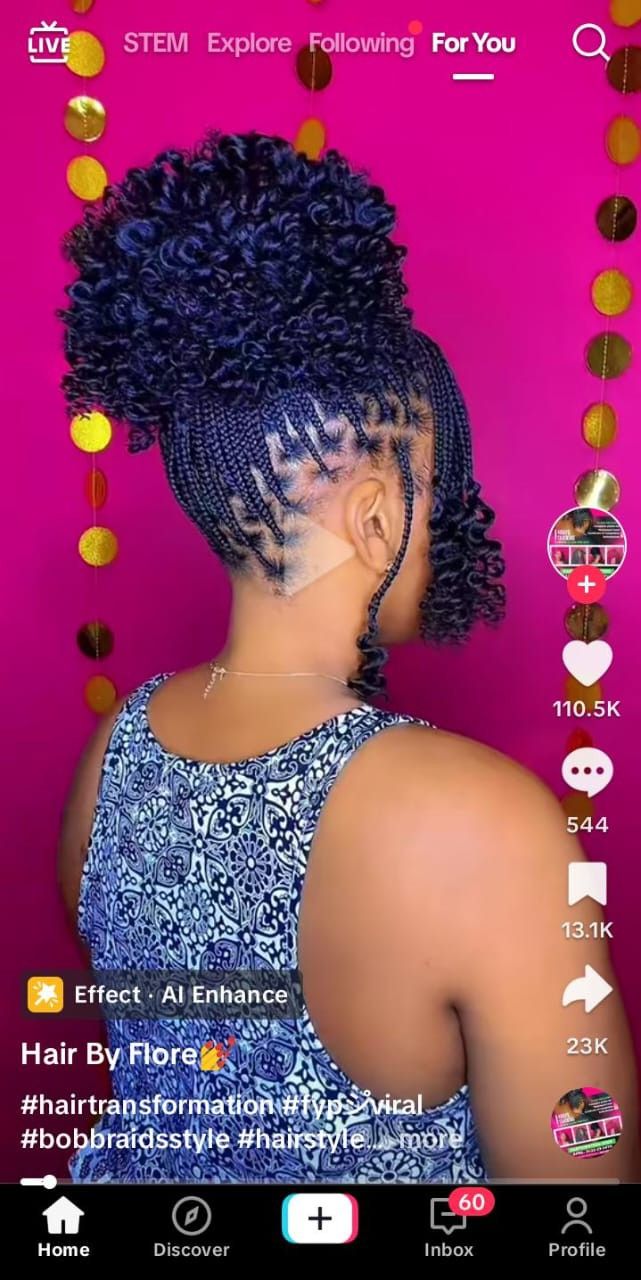Open the search magnifier
641x1280 pixels.
point(590,43)
